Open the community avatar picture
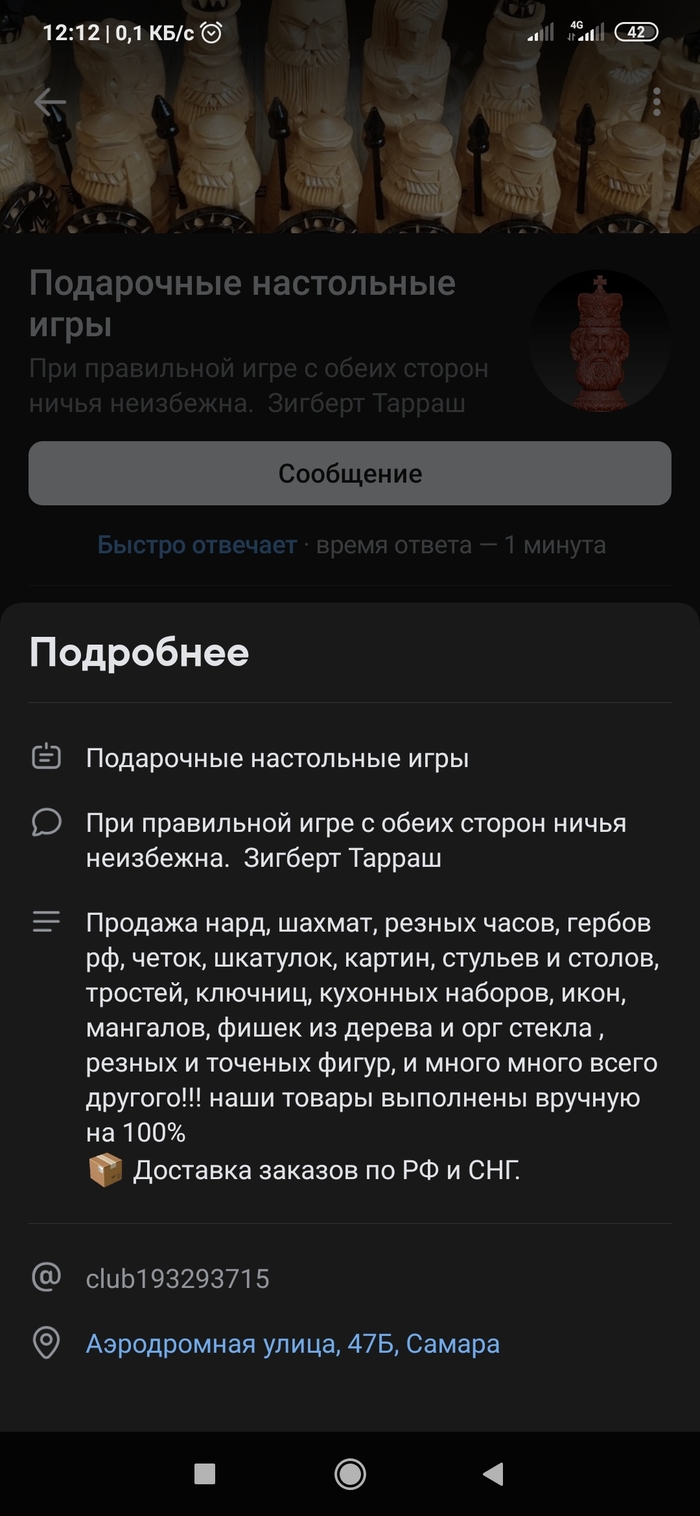 pyautogui.click(x=599, y=342)
